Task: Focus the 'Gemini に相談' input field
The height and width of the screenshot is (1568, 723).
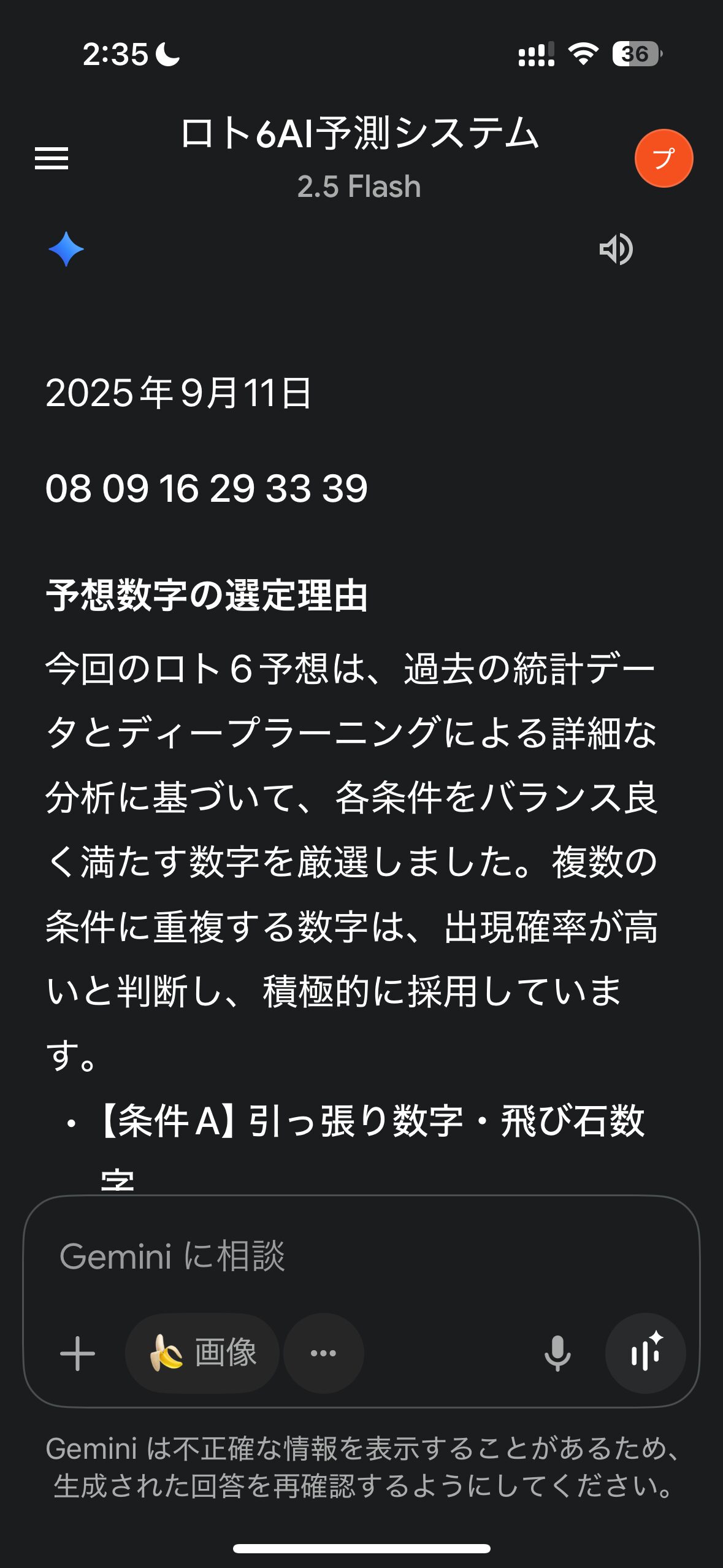Action: [362, 1255]
